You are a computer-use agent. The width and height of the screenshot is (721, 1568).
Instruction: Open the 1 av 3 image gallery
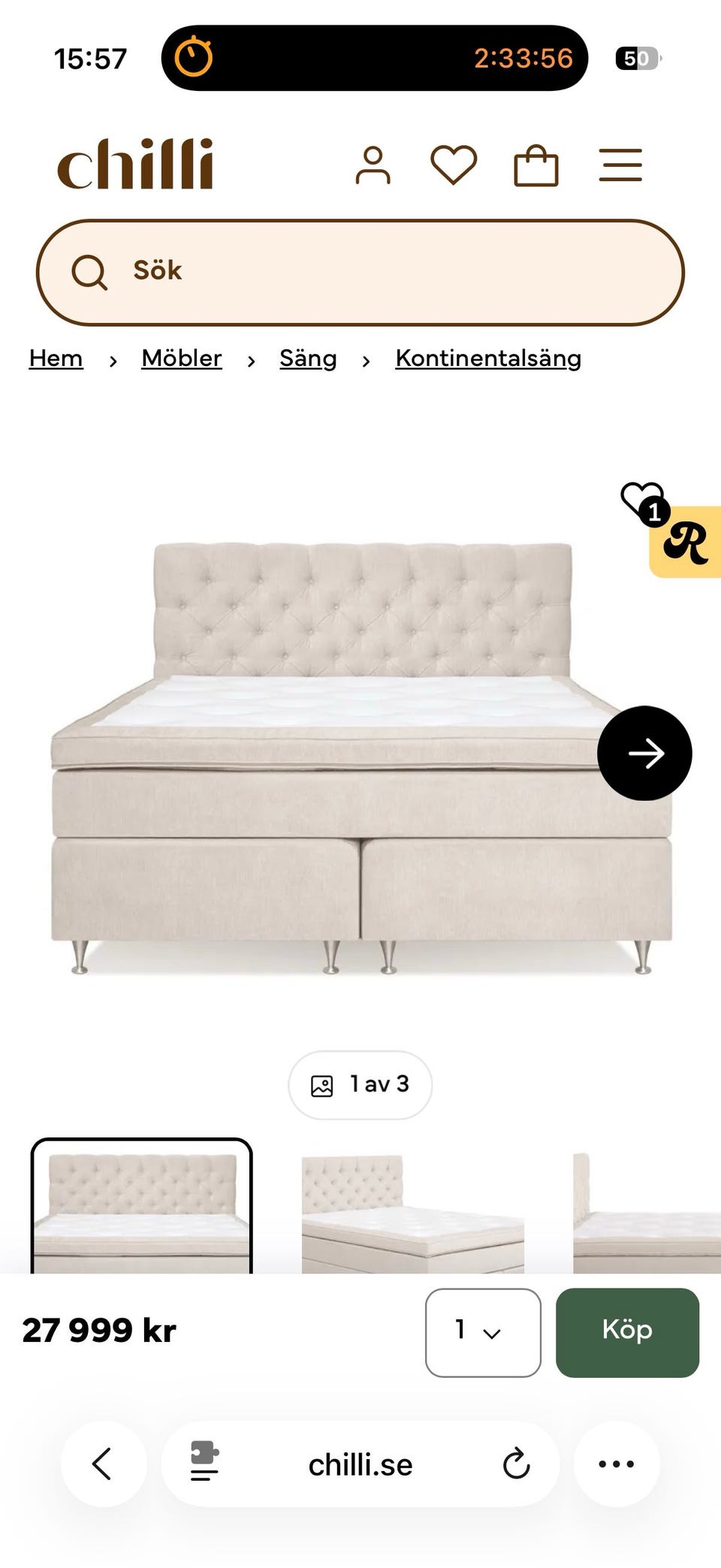(x=360, y=1084)
